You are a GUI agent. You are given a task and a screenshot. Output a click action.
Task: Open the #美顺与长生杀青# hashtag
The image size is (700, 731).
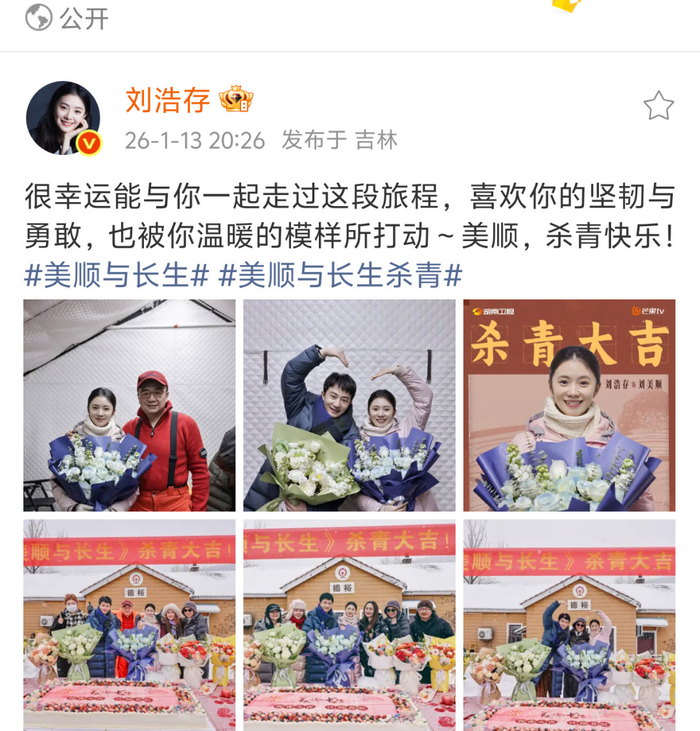[340, 274]
